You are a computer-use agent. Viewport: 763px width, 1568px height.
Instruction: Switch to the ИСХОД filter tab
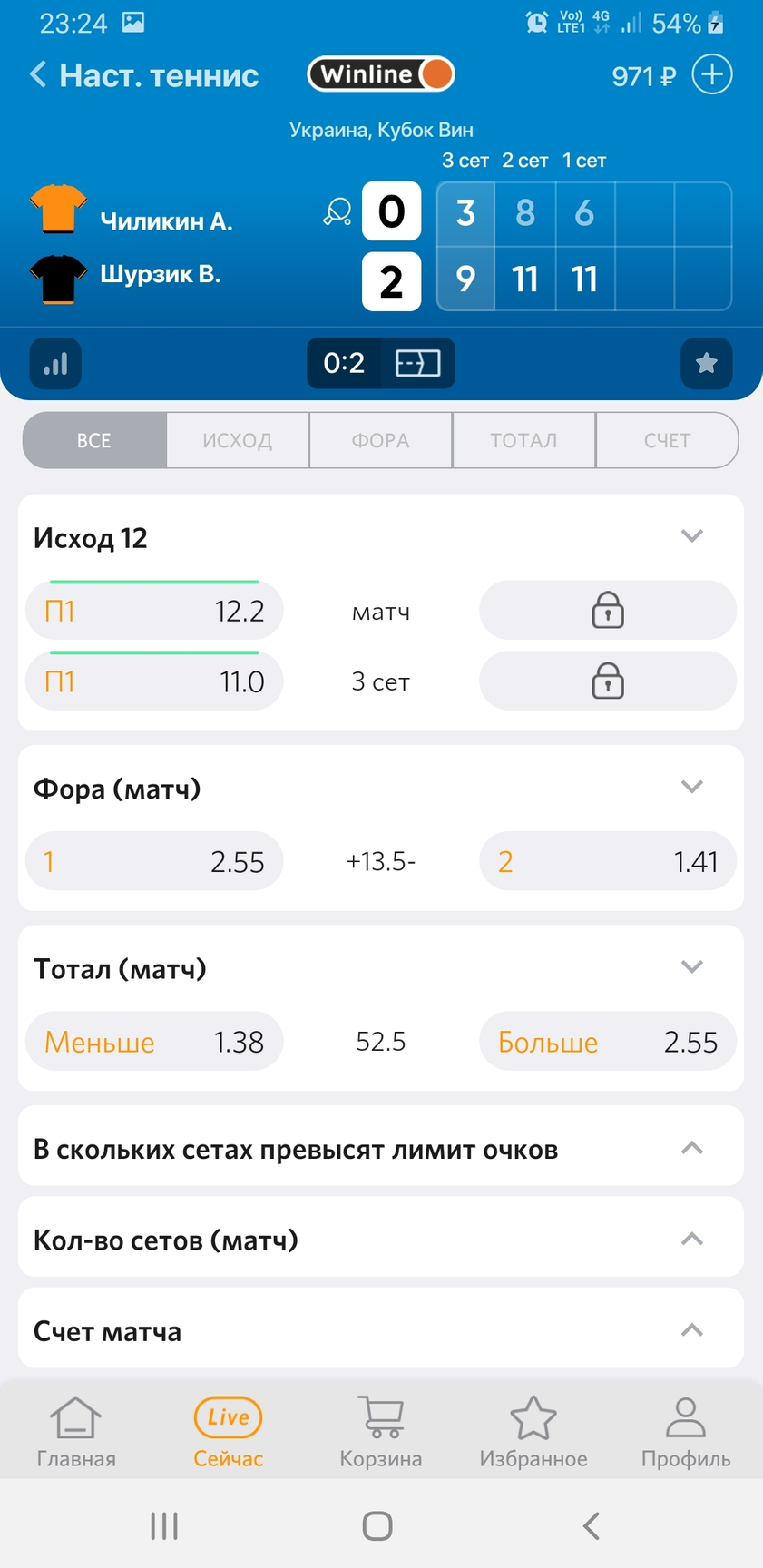[x=238, y=440]
